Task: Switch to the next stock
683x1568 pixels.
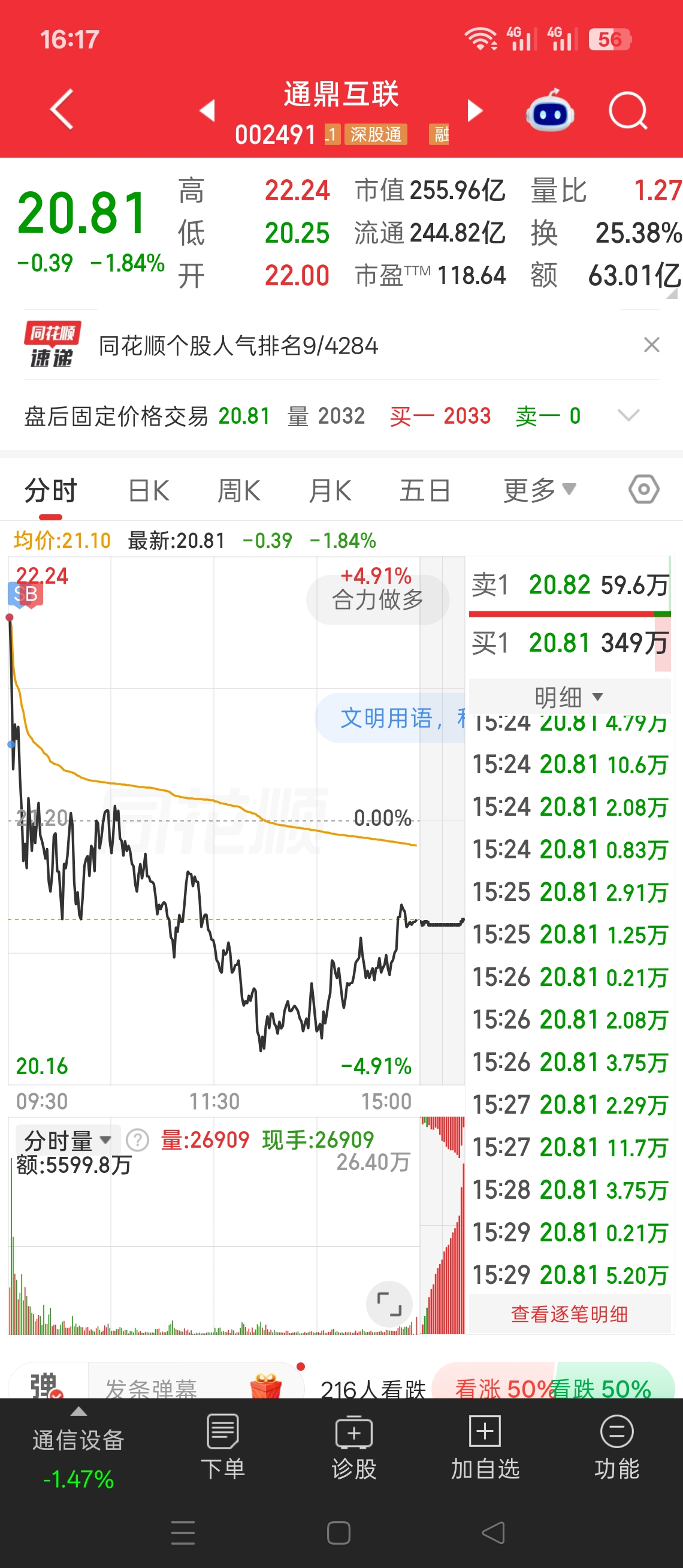Action: click(x=475, y=110)
